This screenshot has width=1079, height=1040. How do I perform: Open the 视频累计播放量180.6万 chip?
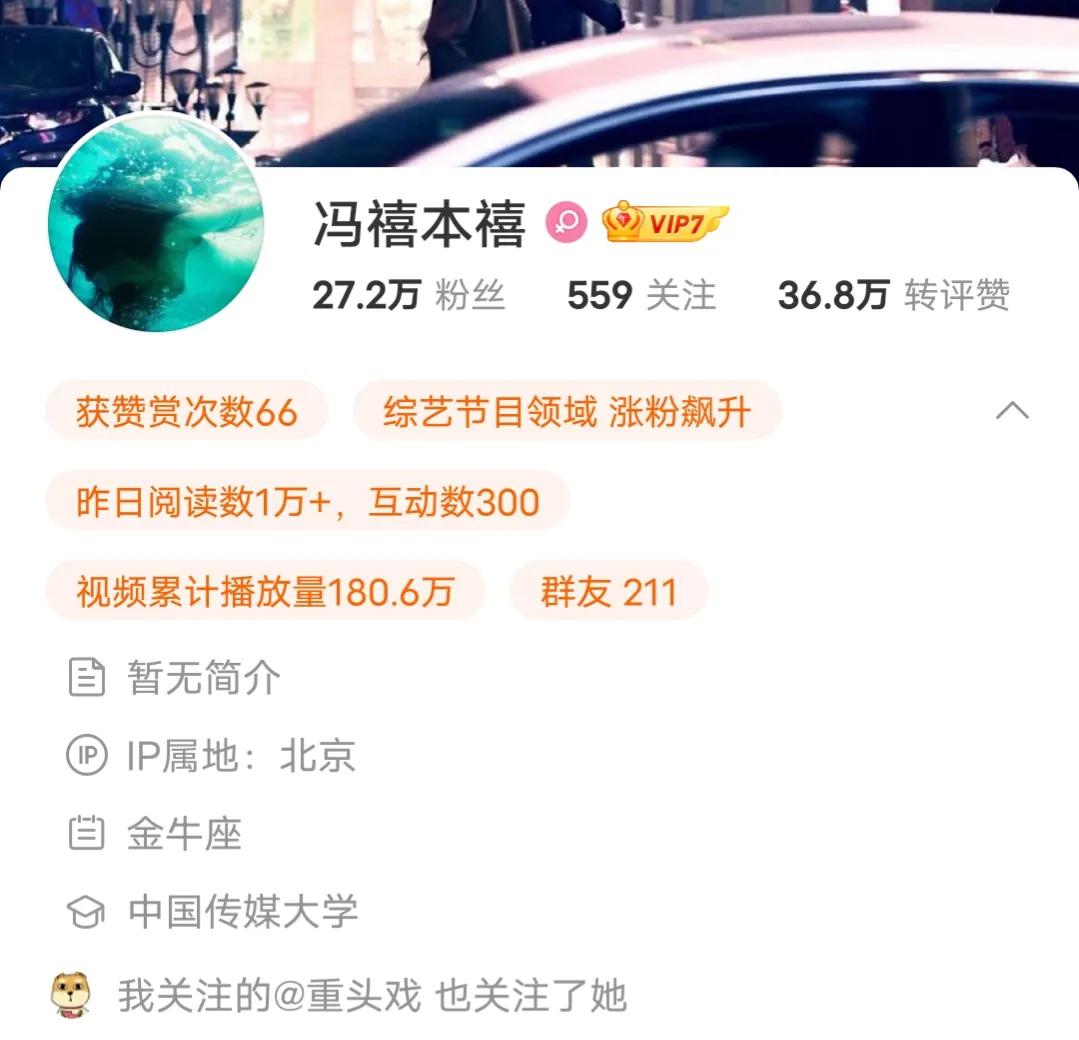pos(265,591)
